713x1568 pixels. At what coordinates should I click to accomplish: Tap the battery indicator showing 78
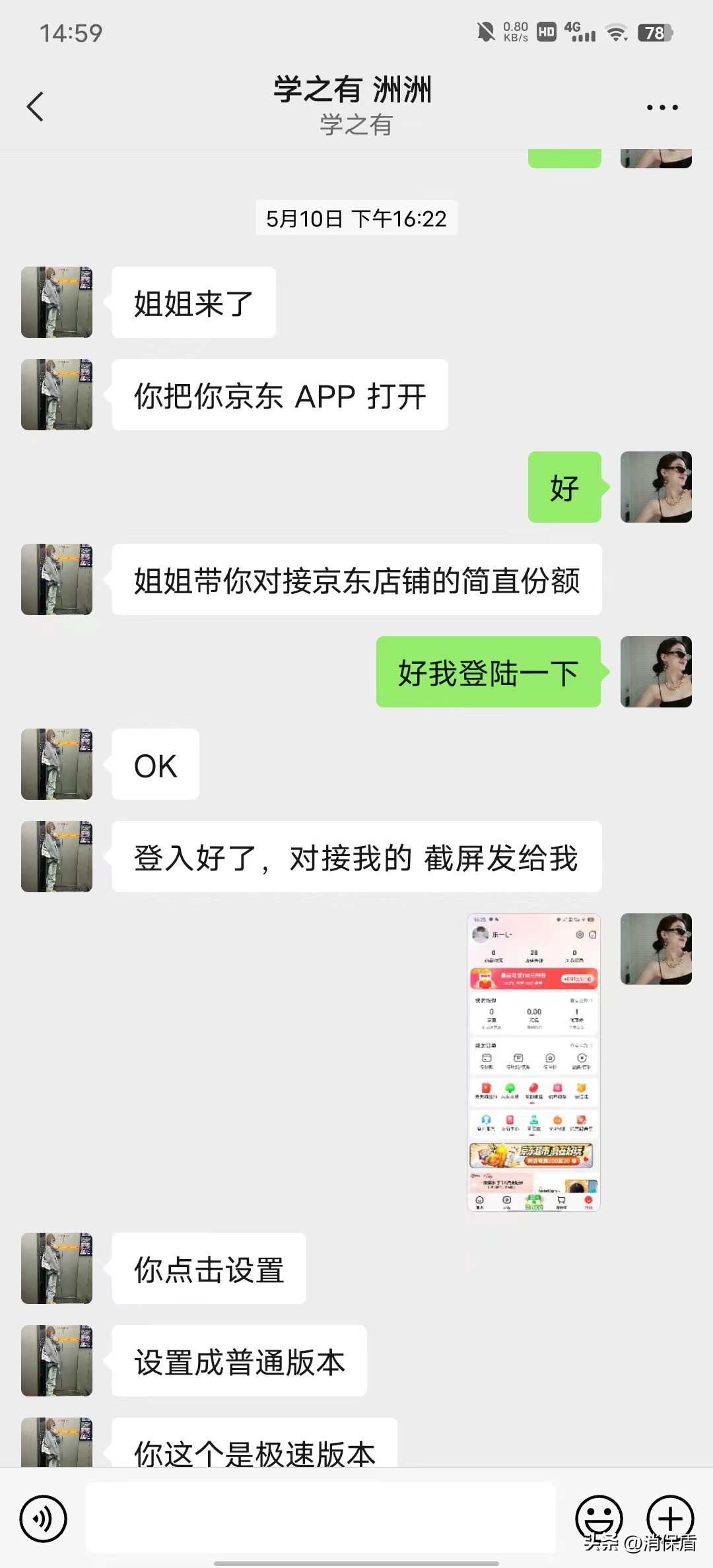pyautogui.click(x=654, y=31)
